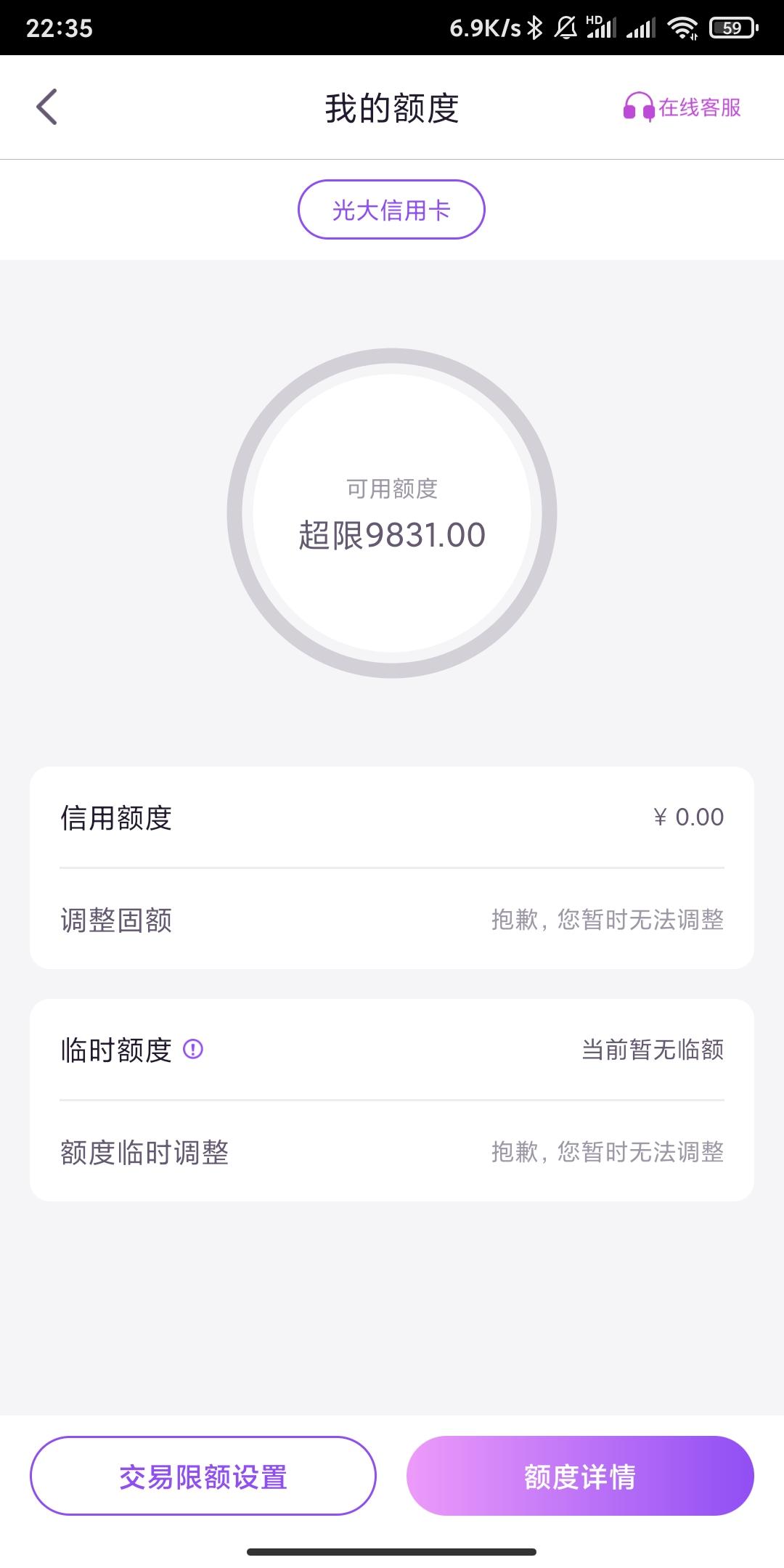784x1568 pixels.
Task: Go back using the top-left arrow
Action: pyautogui.click(x=47, y=107)
